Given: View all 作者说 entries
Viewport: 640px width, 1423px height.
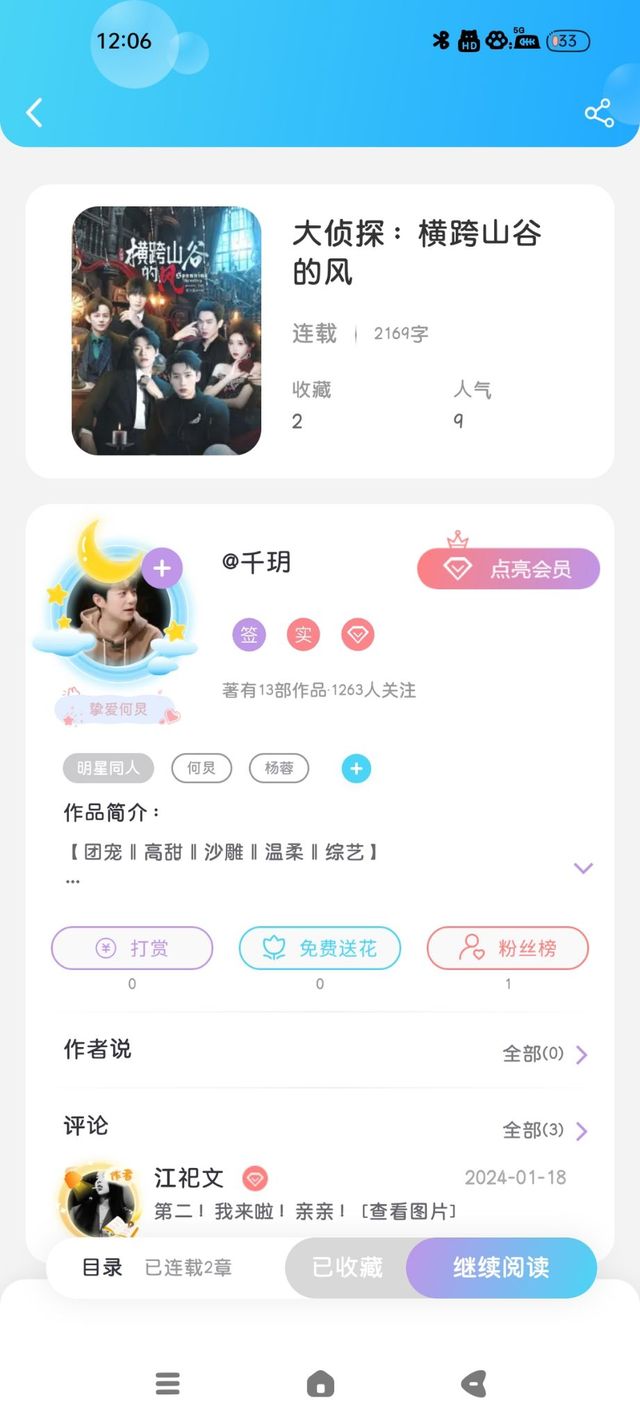Looking at the screenshot, I should tap(545, 1054).
